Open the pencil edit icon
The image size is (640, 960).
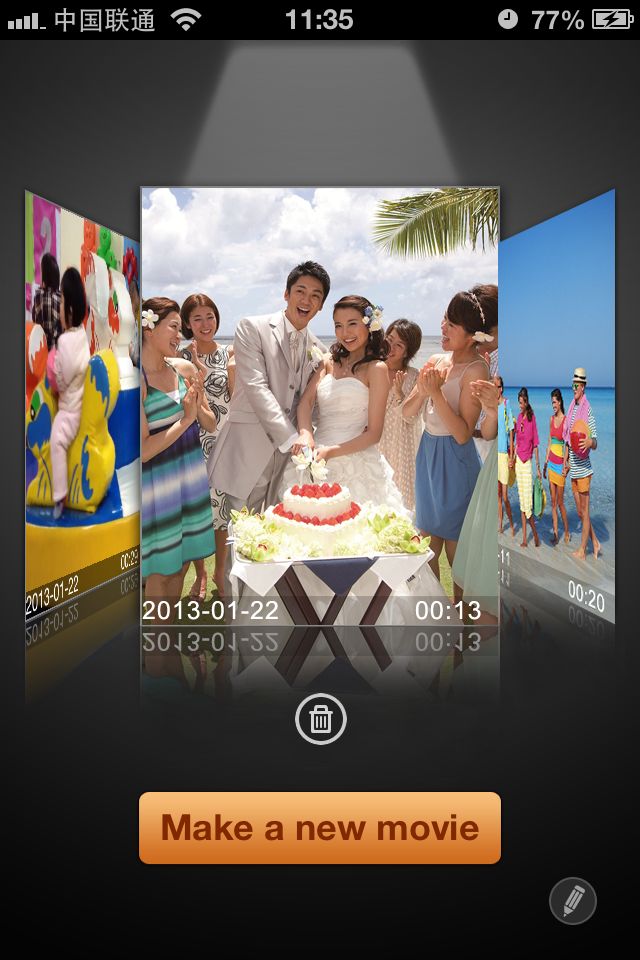tap(573, 902)
